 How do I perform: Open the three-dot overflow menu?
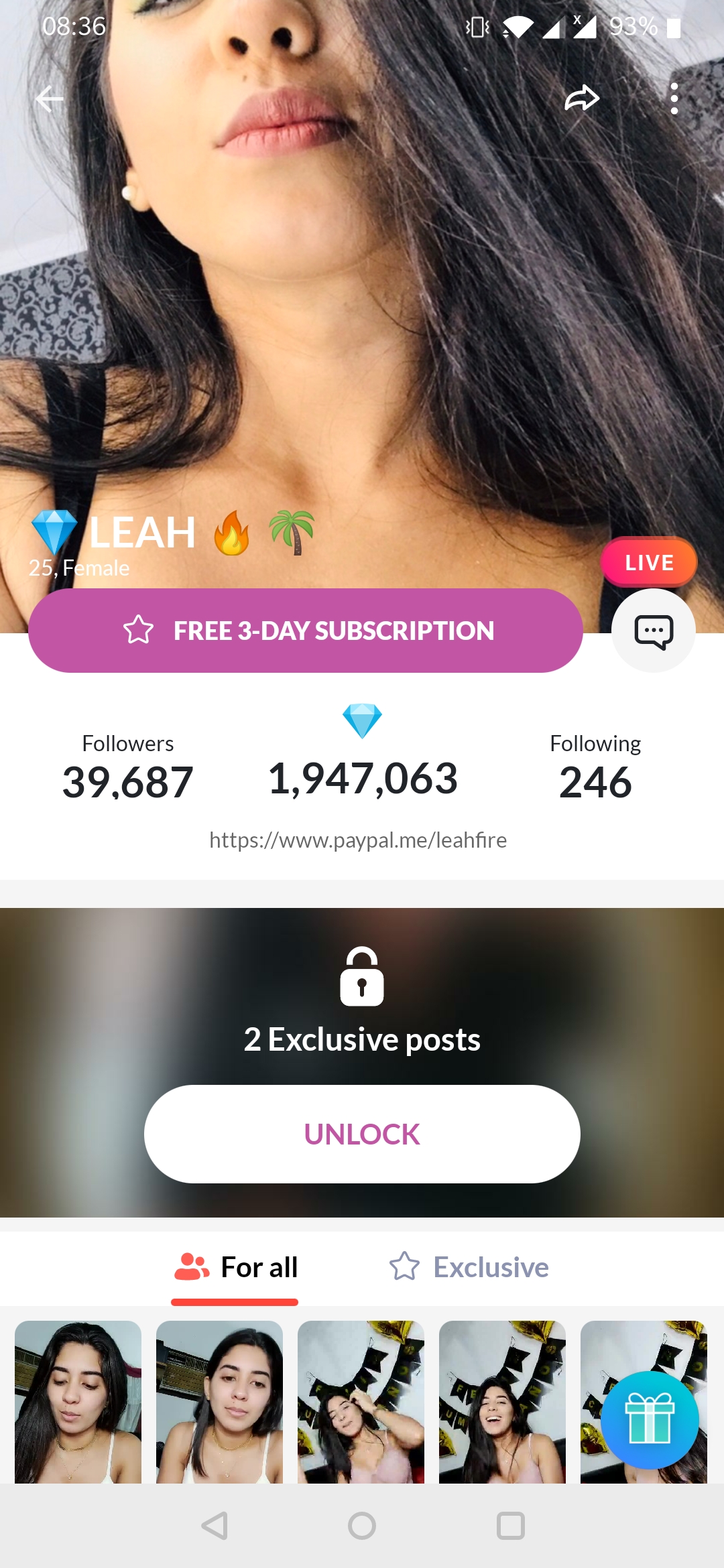pyautogui.click(x=674, y=99)
